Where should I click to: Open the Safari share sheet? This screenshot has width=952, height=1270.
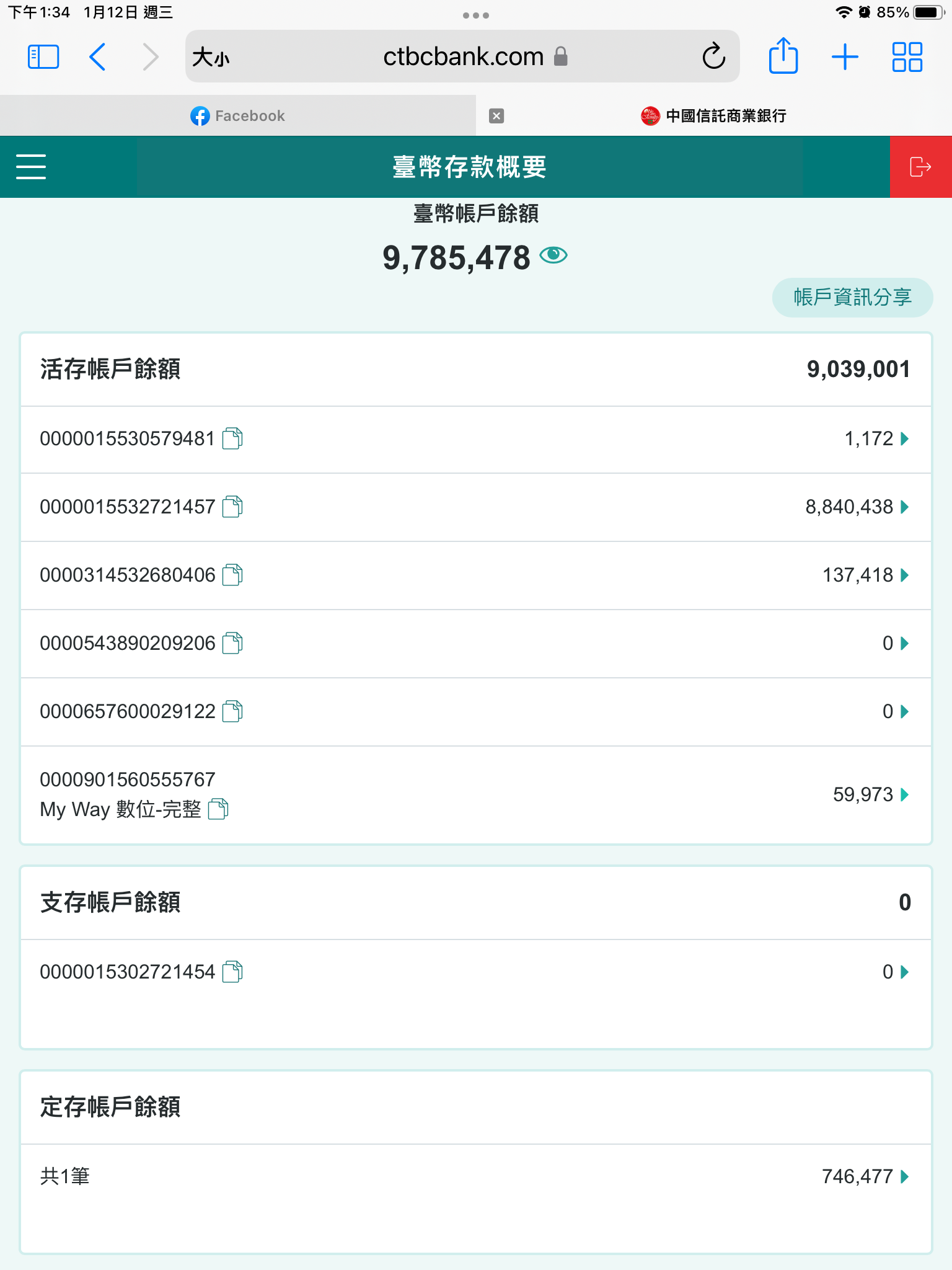click(x=783, y=56)
